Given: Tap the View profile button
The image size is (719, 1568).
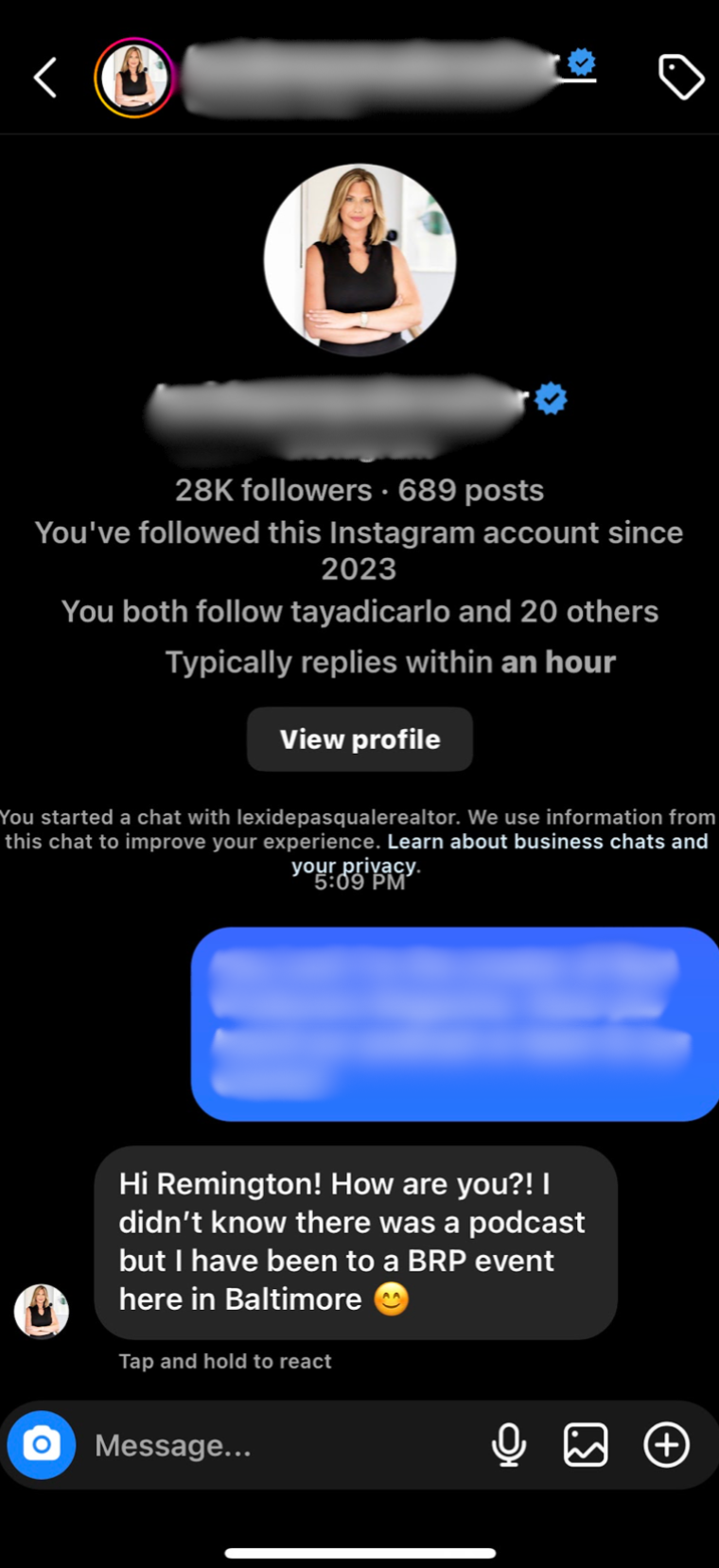Looking at the screenshot, I should [x=359, y=740].
